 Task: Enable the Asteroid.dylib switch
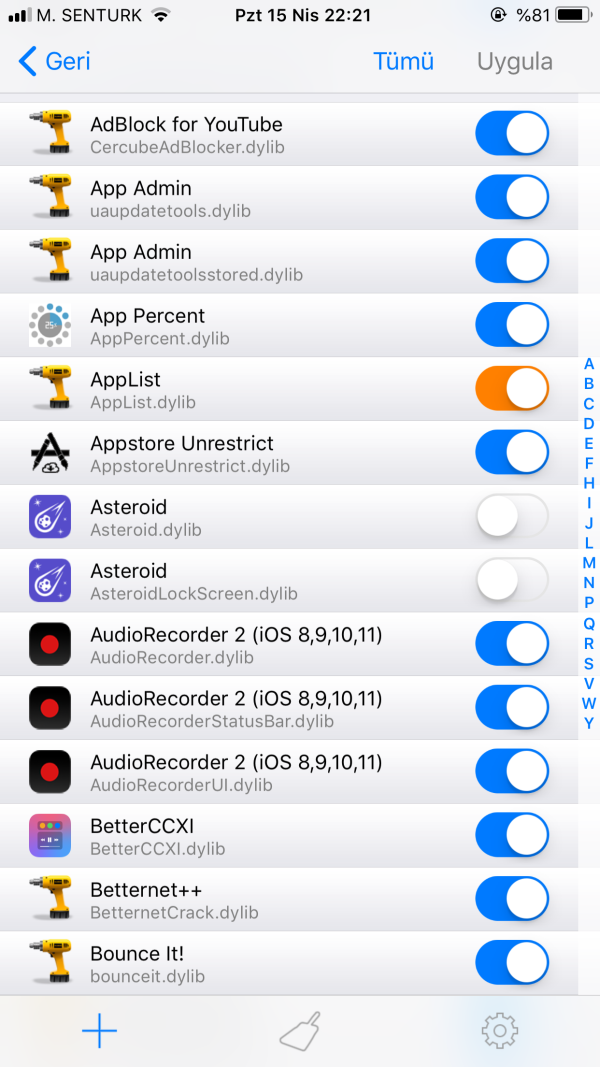coord(512,517)
